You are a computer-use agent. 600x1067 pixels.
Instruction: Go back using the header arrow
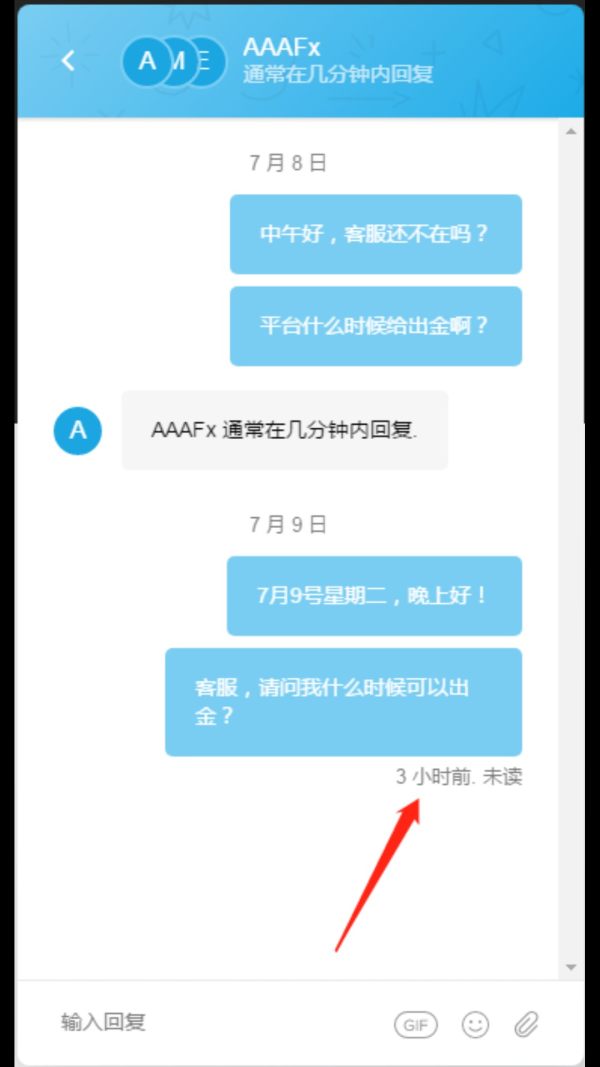68,60
